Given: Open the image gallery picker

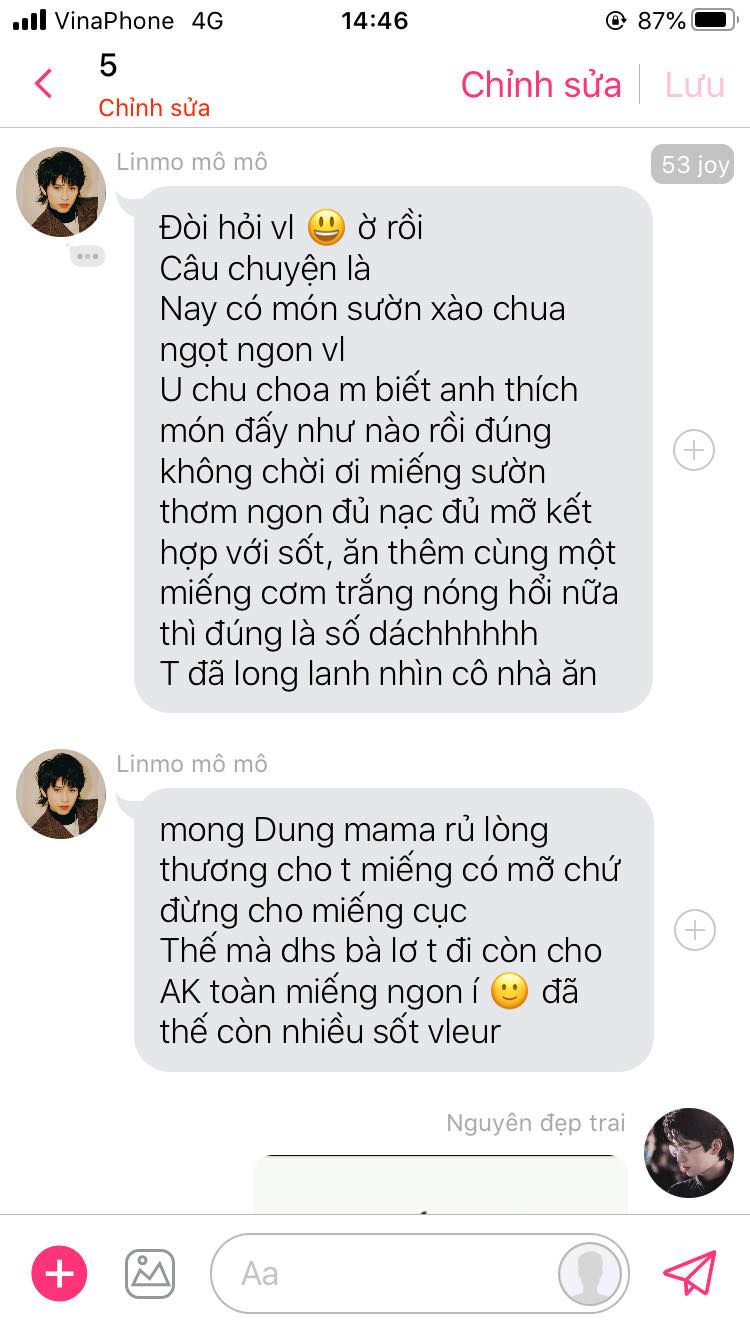Looking at the screenshot, I should [150, 1274].
